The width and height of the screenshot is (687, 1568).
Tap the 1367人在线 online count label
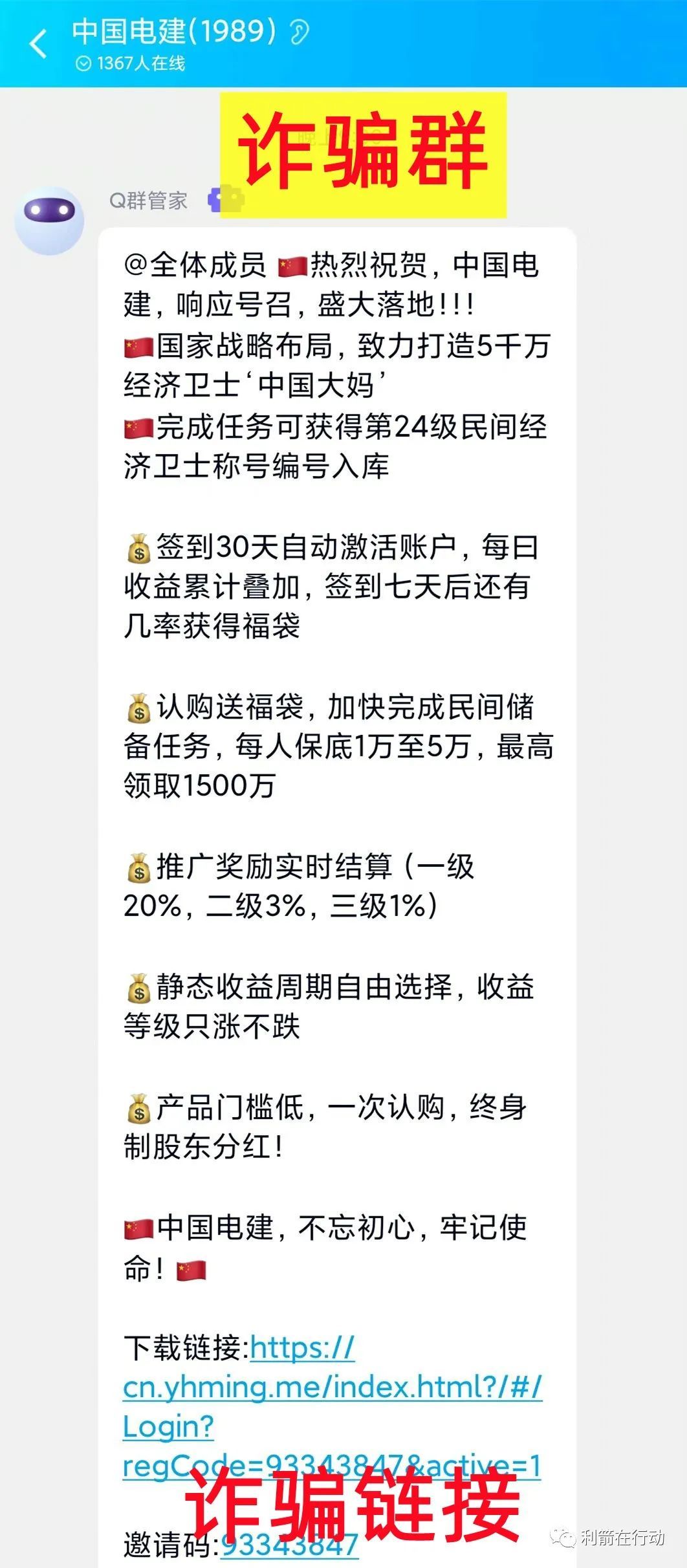coord(138,63)
